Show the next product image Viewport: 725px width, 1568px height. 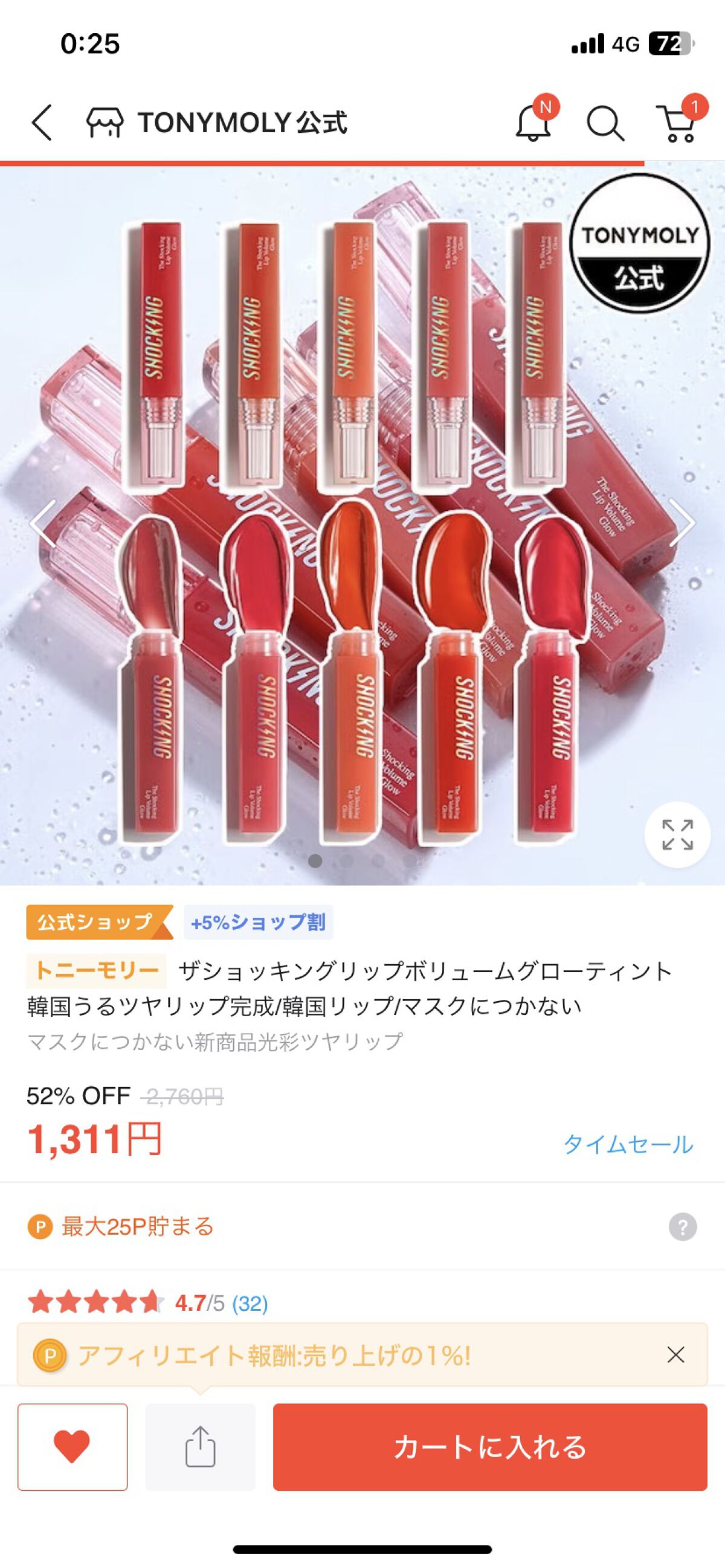681,522
